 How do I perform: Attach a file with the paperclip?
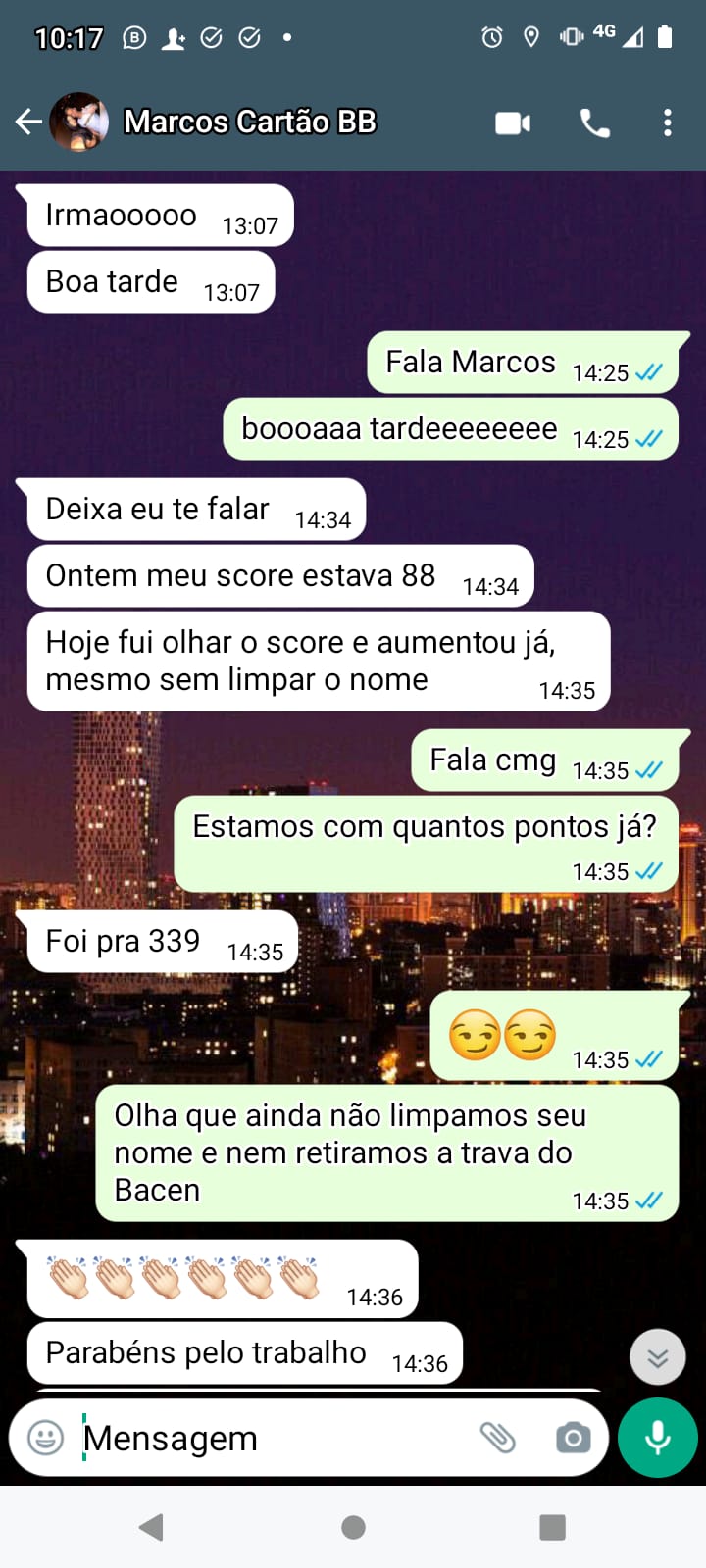tap(497, 1438)
